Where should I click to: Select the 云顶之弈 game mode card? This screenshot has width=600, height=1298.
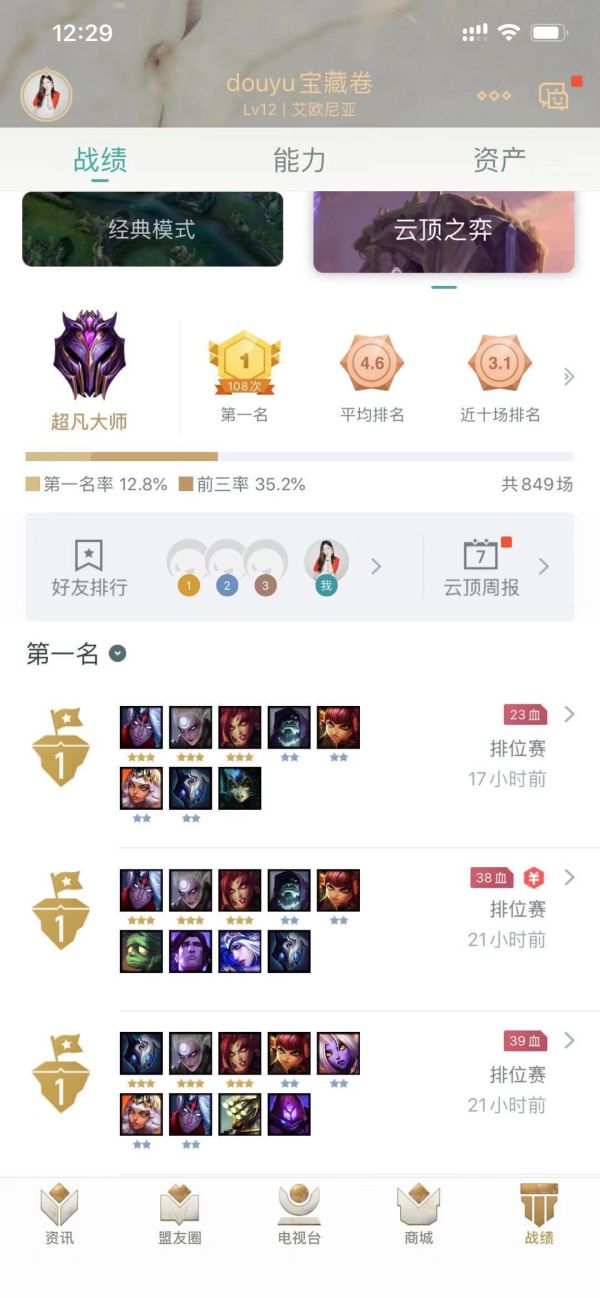tap(443, 231)
